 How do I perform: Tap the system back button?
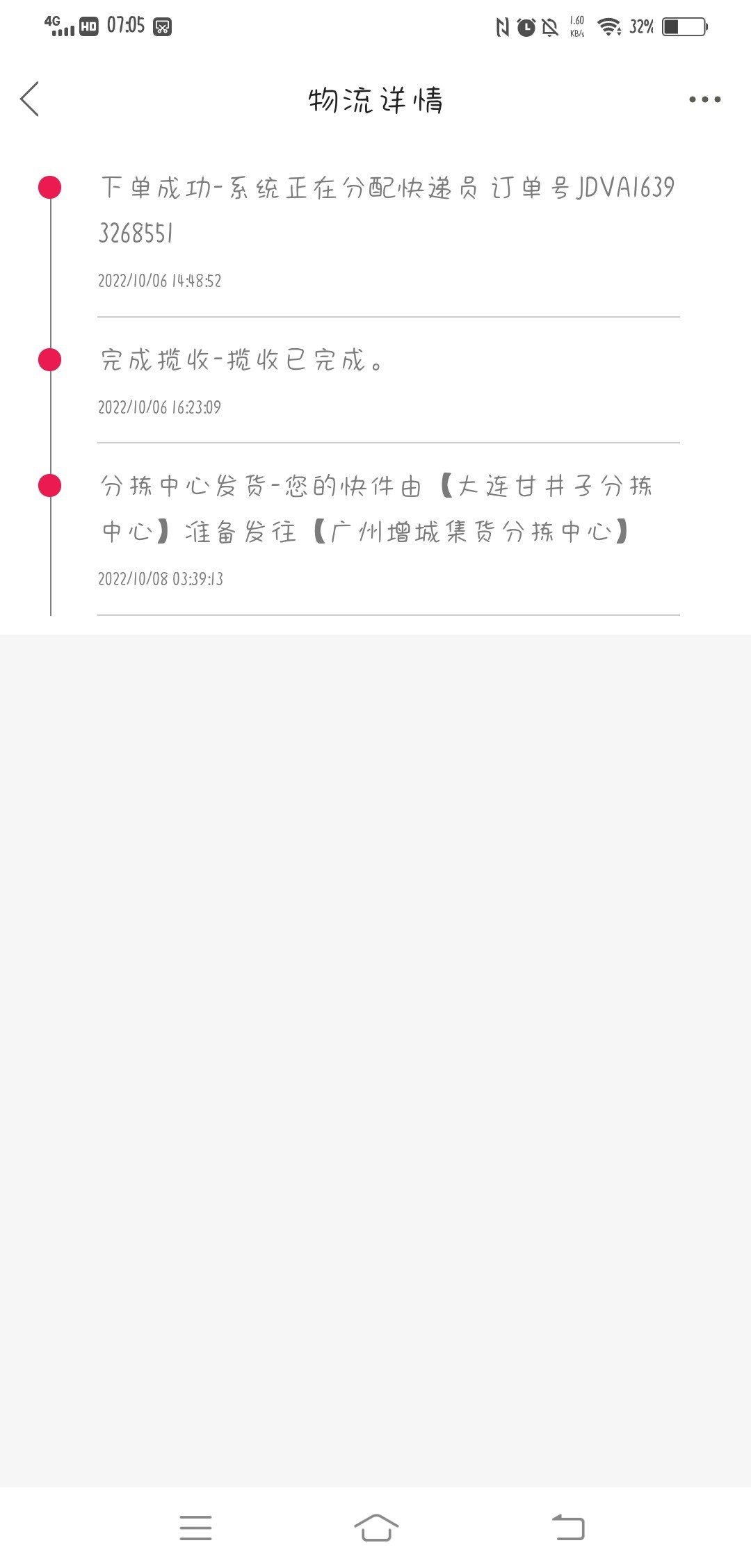[568, 1527]
